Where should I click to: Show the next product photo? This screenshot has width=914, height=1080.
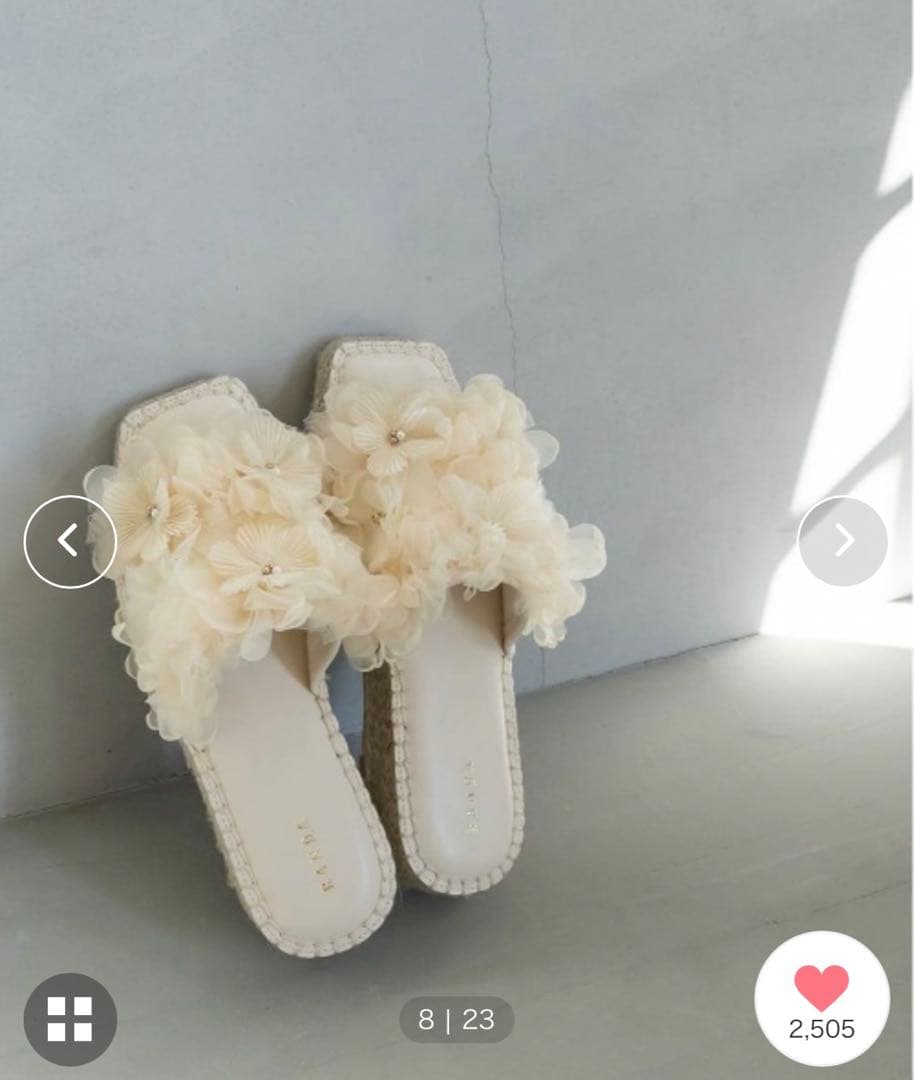tap(843, 541)
